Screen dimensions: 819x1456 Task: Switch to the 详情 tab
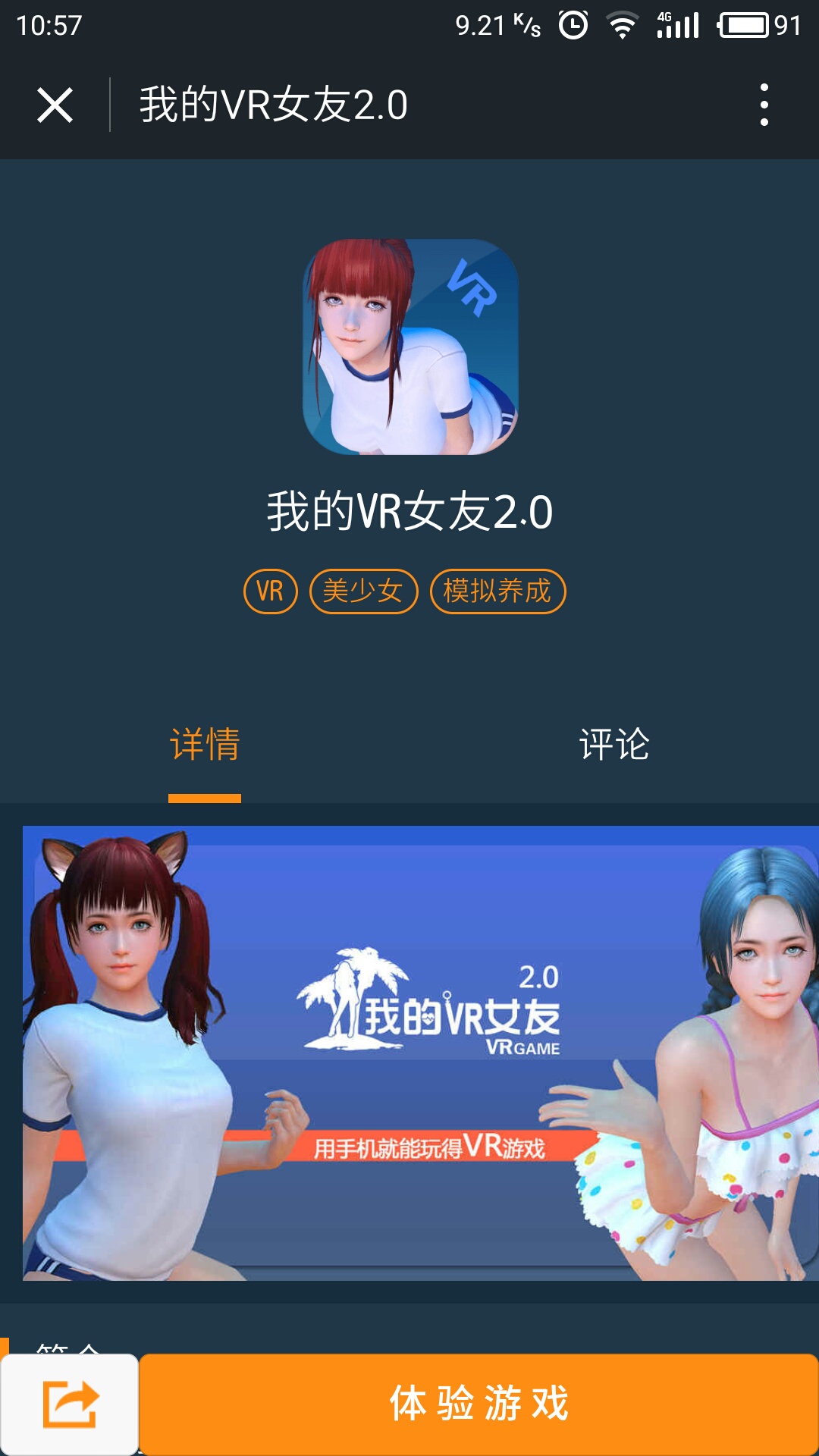[x=205, y=745]
